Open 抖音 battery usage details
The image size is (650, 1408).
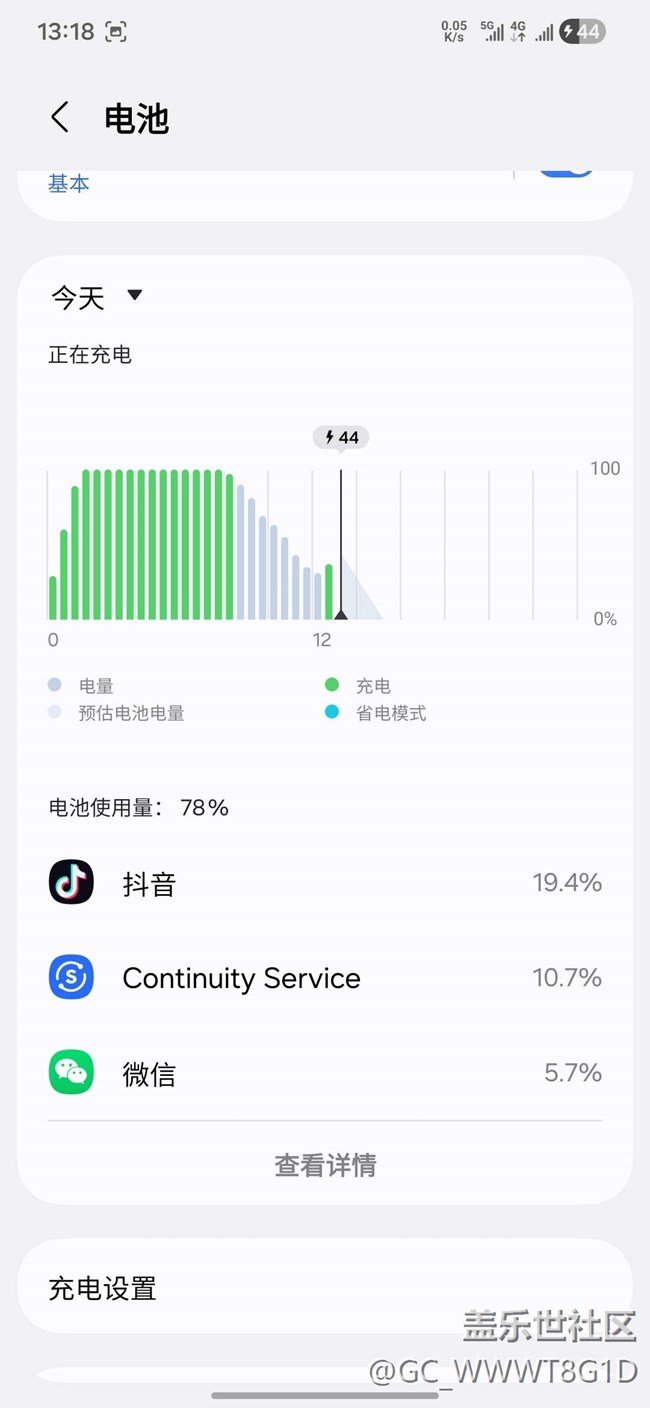coord(325,883)
